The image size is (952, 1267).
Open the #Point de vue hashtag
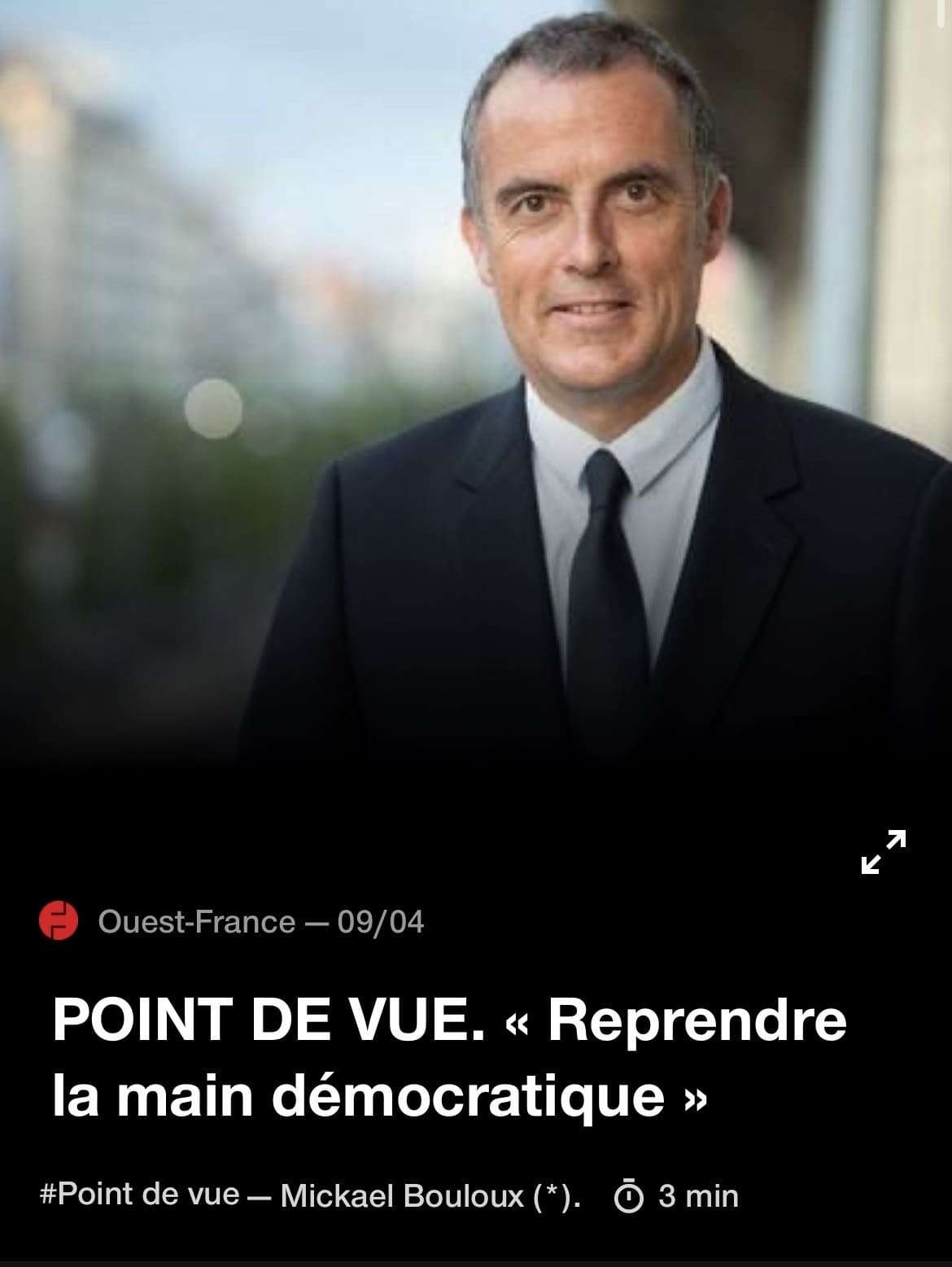click(140, 1195)
